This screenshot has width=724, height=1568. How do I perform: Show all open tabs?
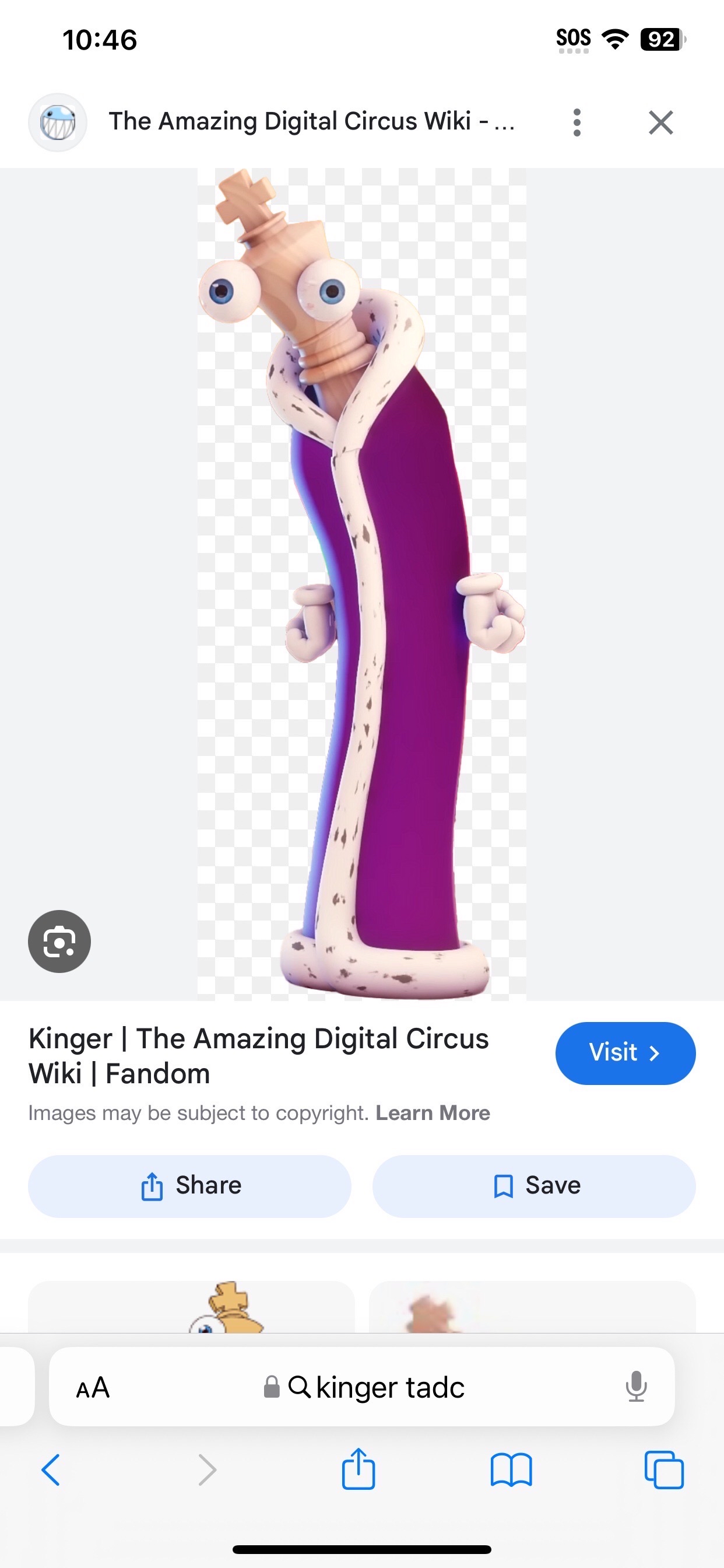pos(664,1470)
